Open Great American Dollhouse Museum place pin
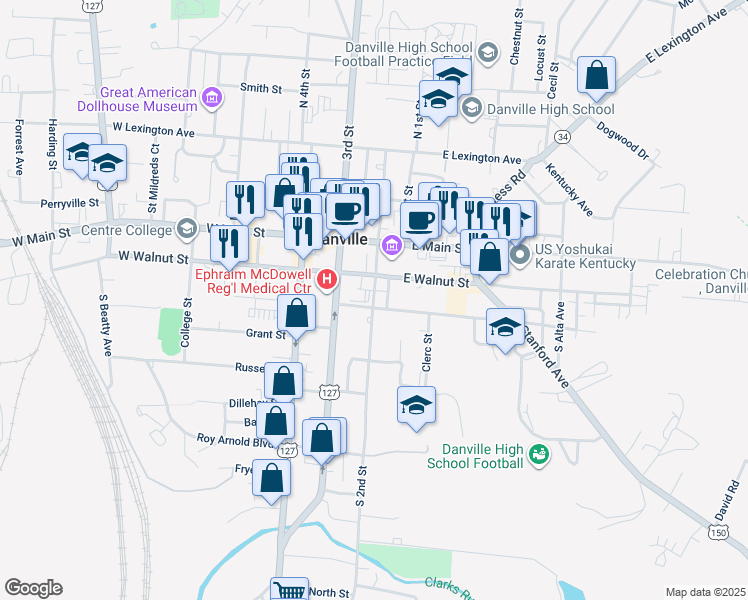Screen dimensions: 748x600 tap(211, 97)
